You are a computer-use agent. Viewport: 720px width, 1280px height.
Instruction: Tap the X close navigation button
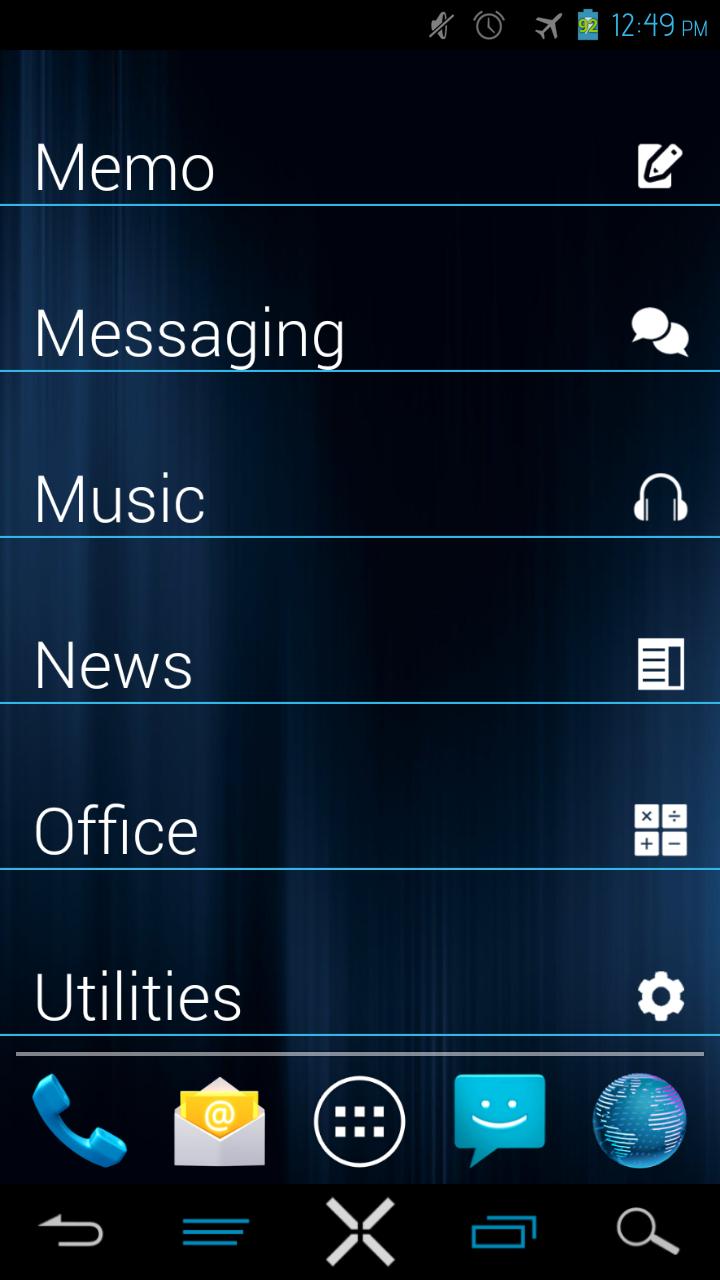[360, 1228]
